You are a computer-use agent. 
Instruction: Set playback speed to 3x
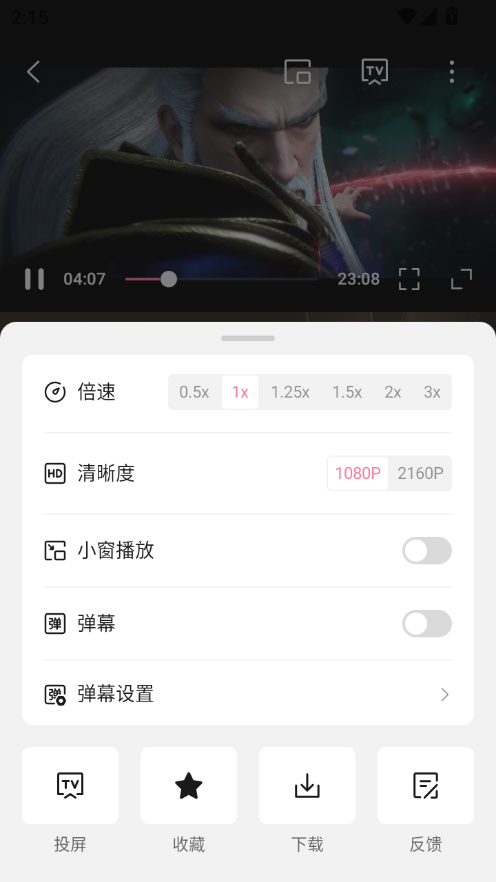[432, 392]
